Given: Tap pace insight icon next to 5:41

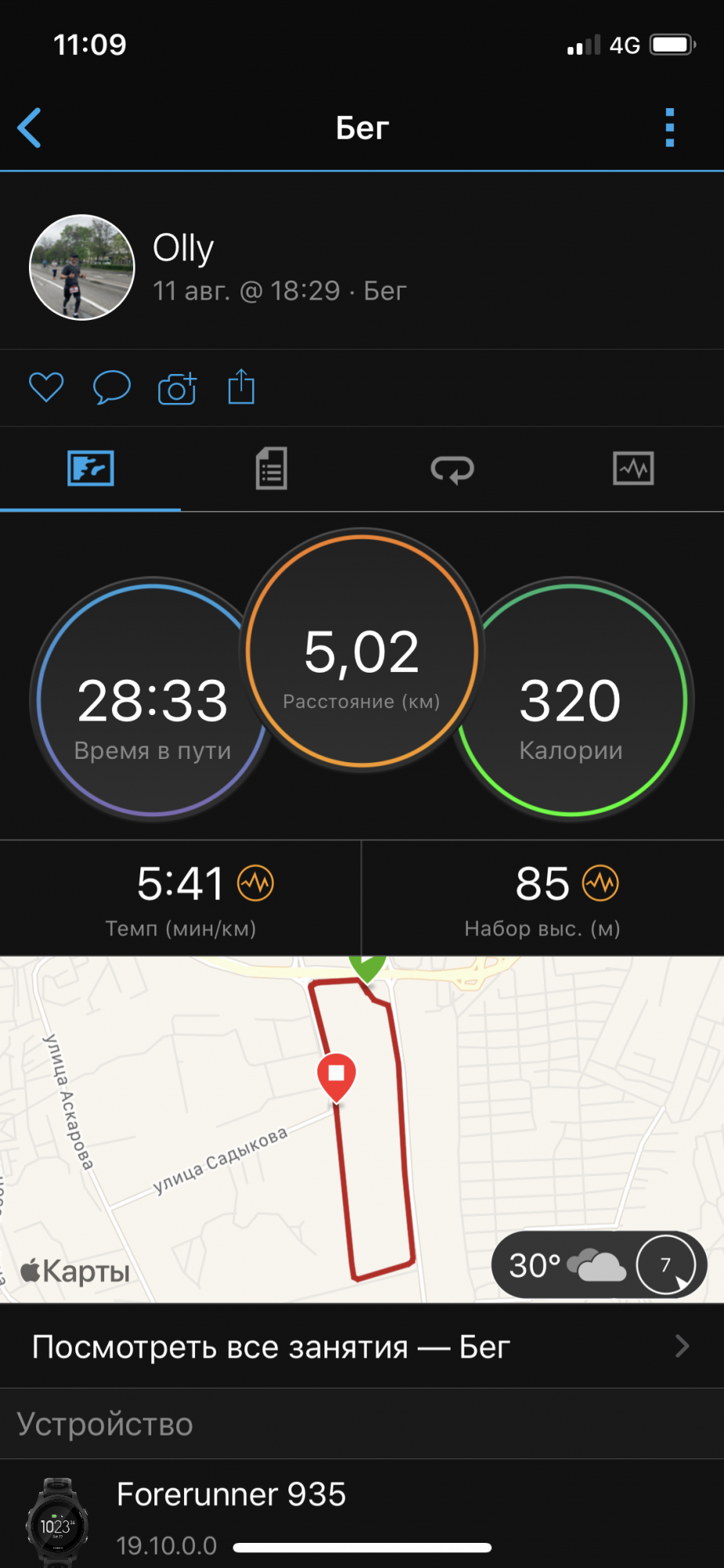Looking at the screenshot, I should (256, 884).
